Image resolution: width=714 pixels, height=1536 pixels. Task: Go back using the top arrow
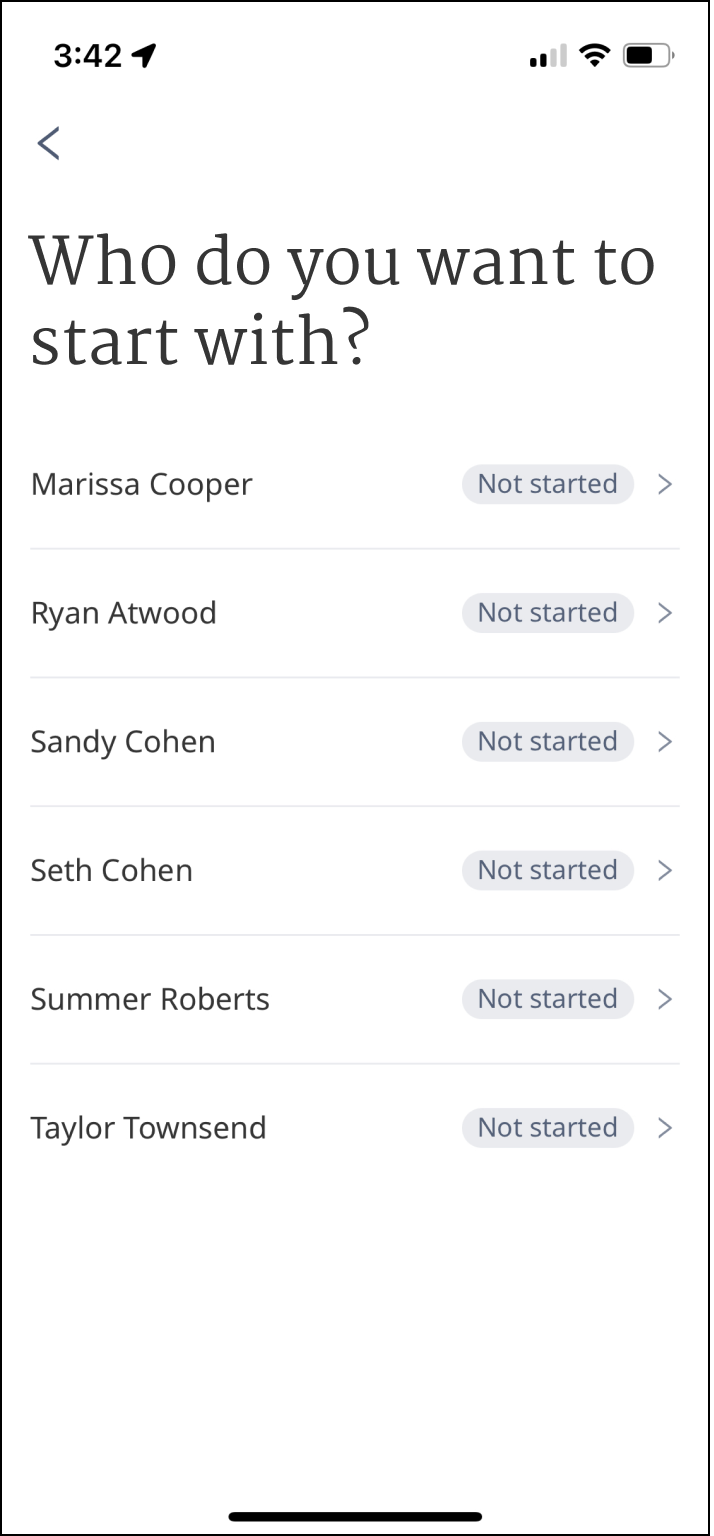(48, 143)
